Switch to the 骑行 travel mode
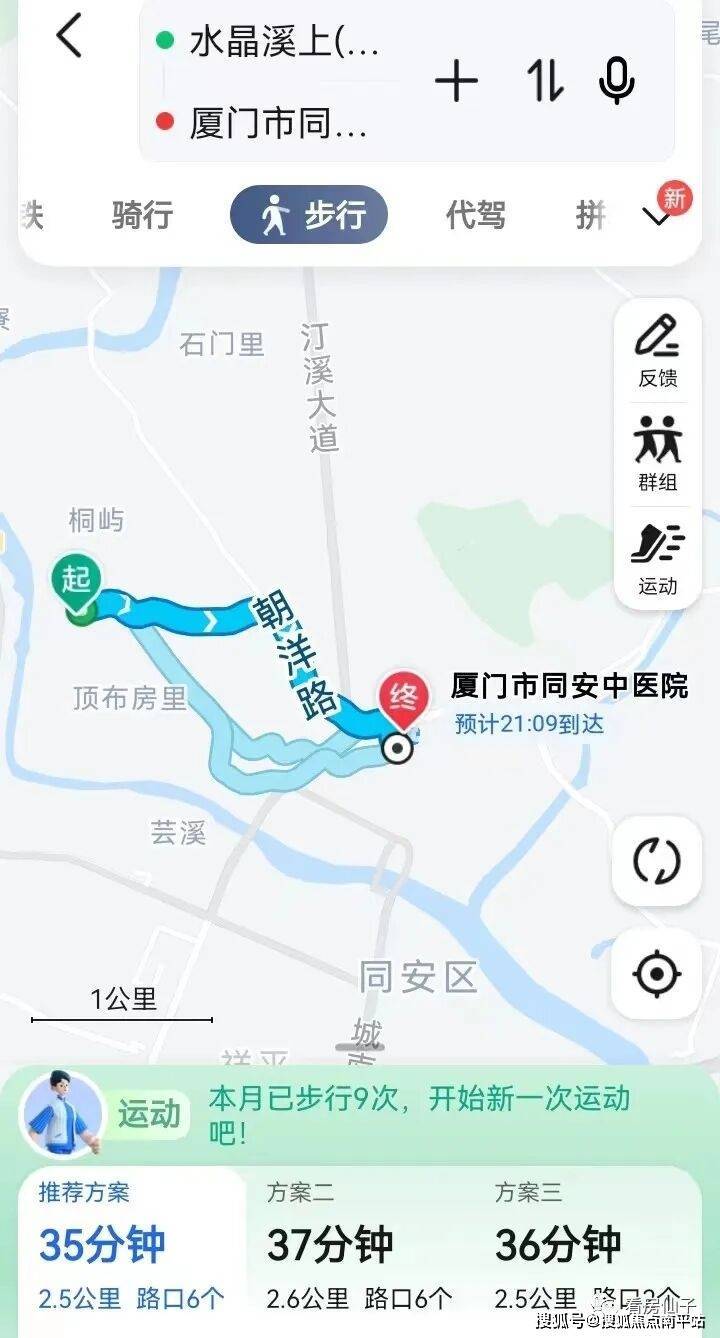 point(142,215)
